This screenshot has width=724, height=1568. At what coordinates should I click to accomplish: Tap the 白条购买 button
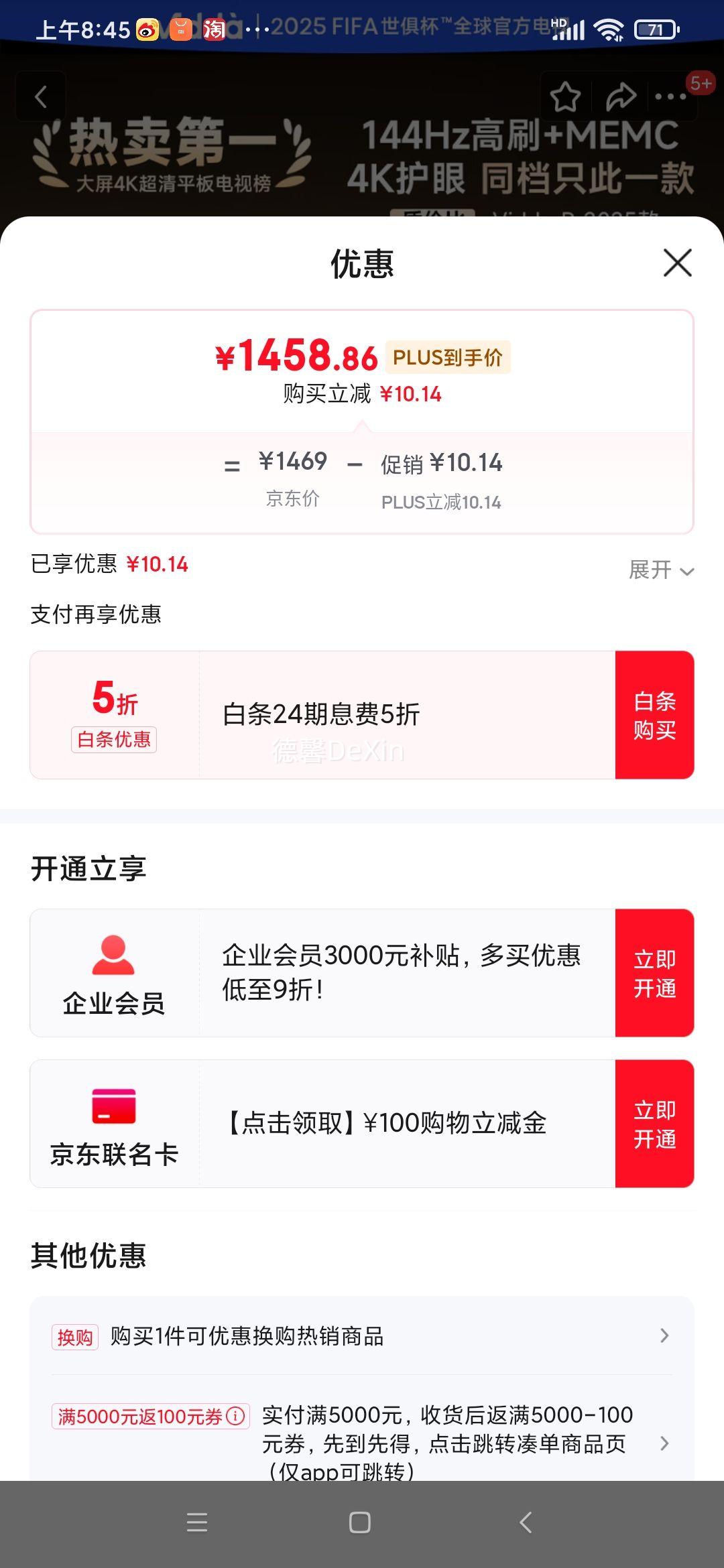coord(654,715)
